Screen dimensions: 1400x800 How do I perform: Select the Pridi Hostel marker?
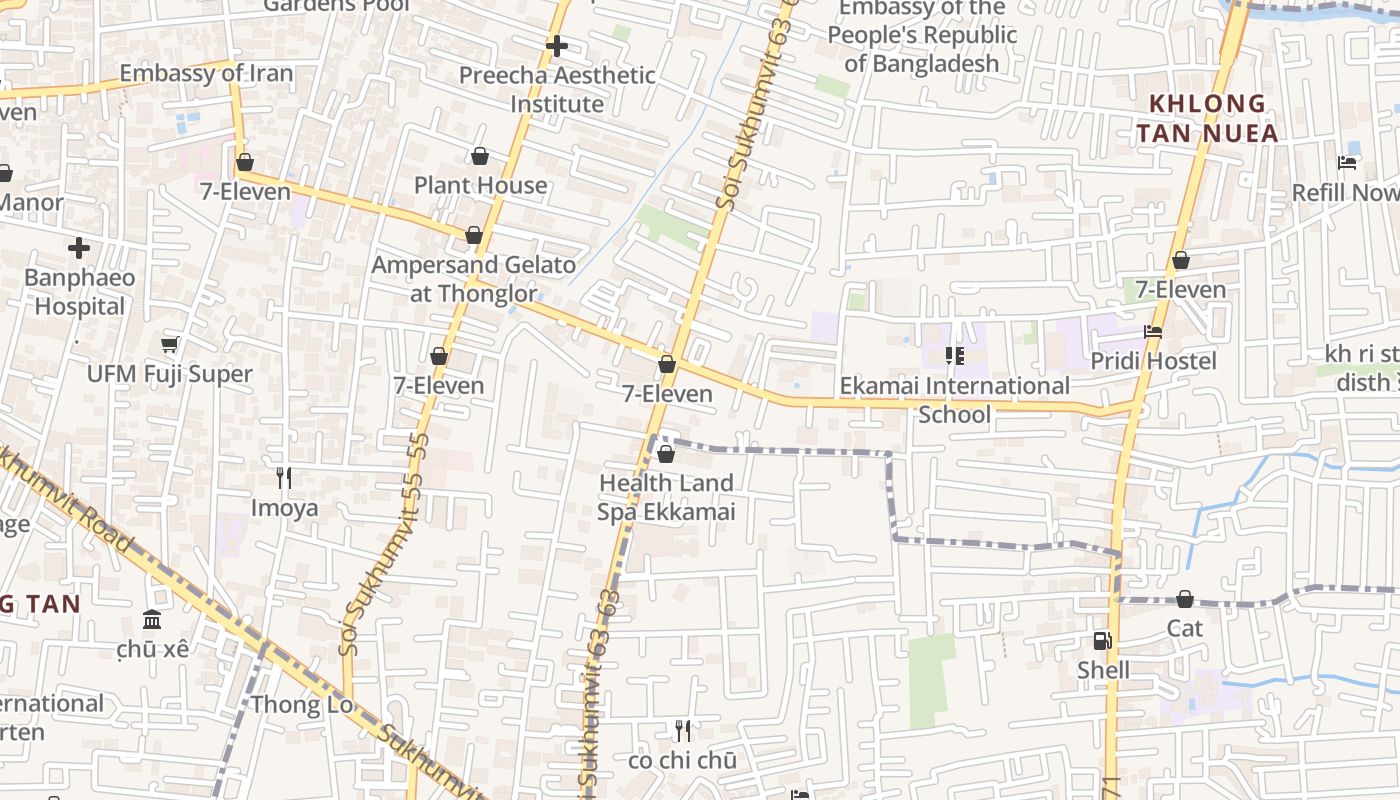click(1153, 332)
